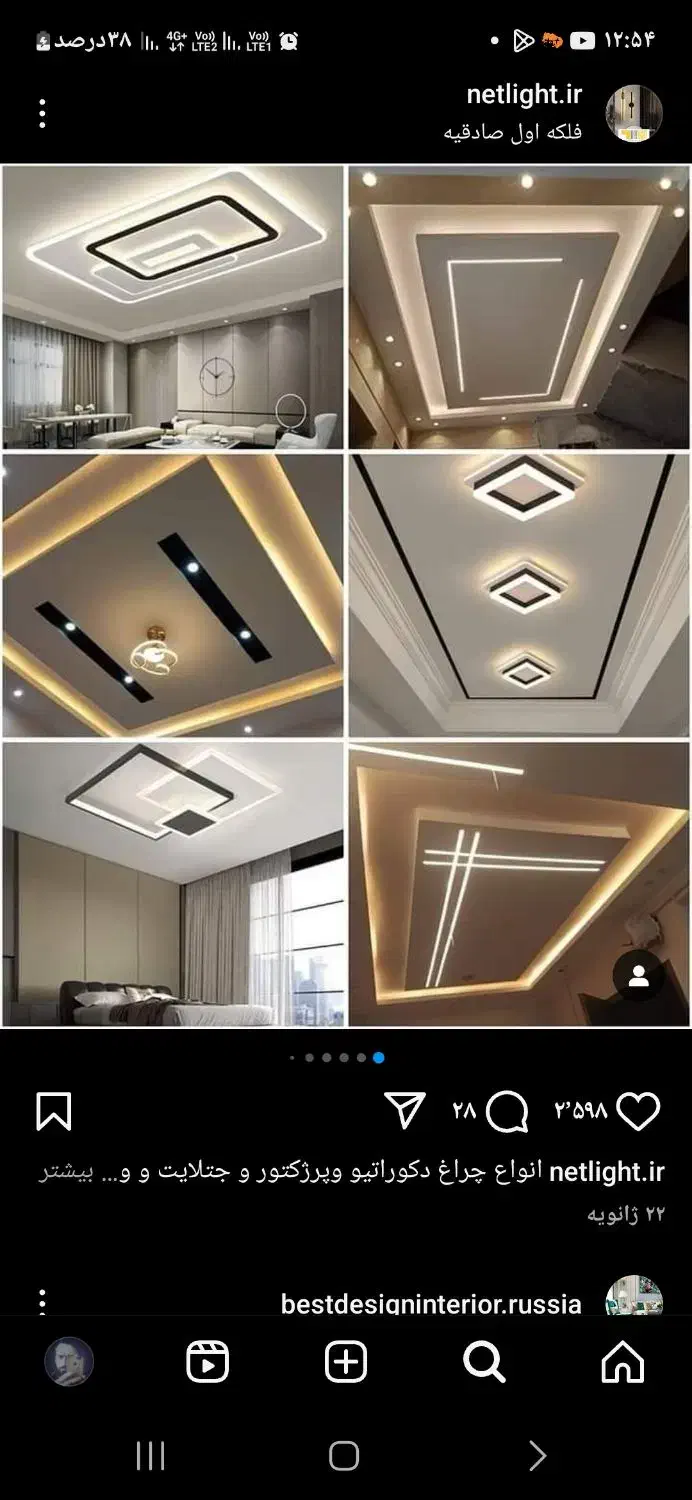The height and width of the screenshot is (1500, 692).
Task: Open your profile tab
Action: pos(69,1362)
